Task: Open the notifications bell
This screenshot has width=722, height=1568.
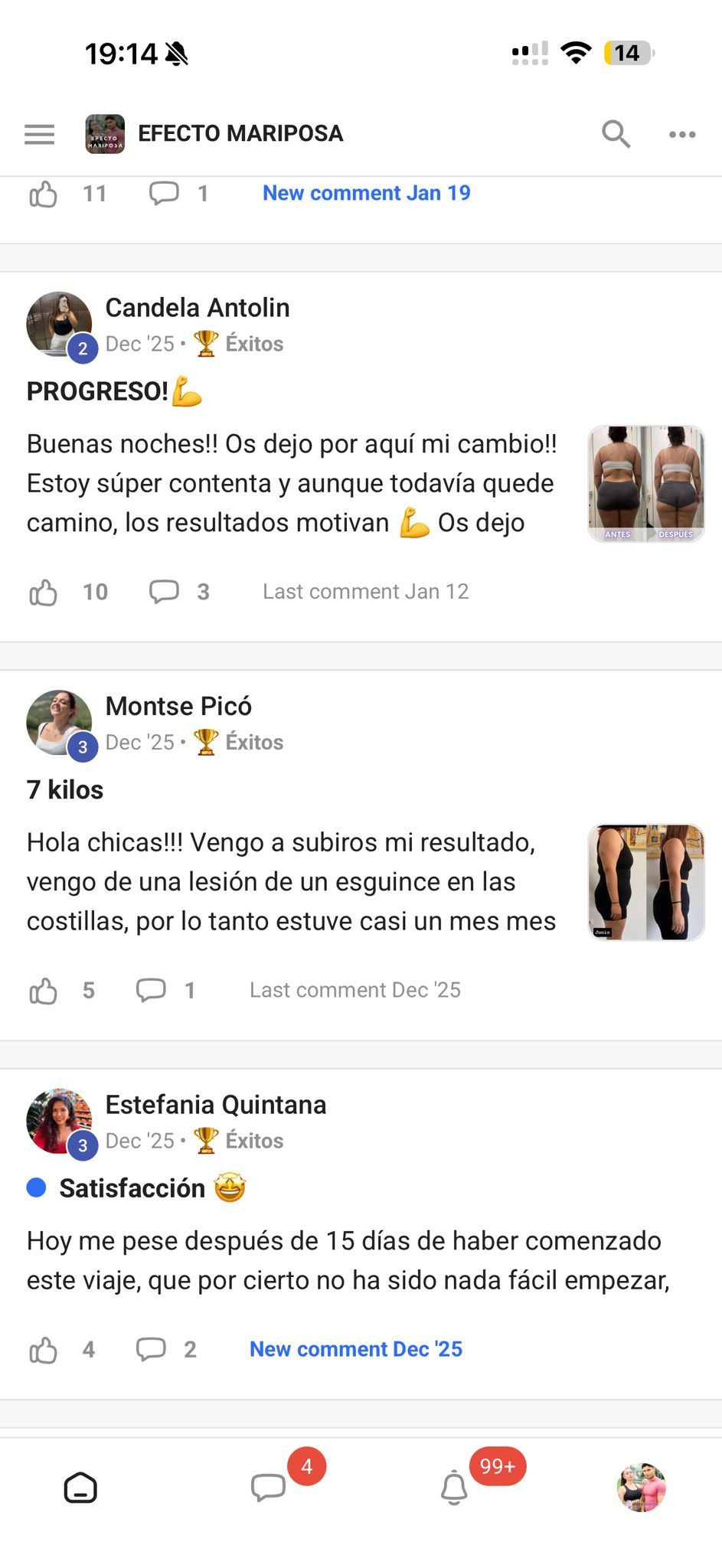Action: point(454,1488)
